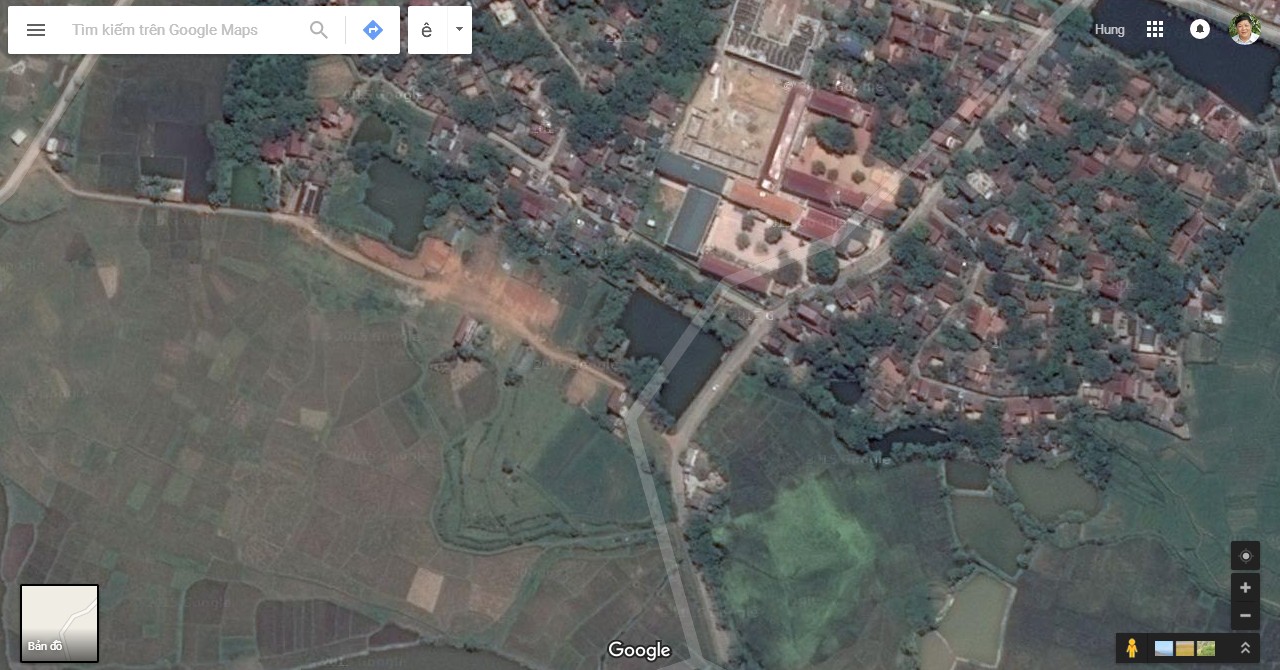
Task: Open directions
Action: (373, 30)
